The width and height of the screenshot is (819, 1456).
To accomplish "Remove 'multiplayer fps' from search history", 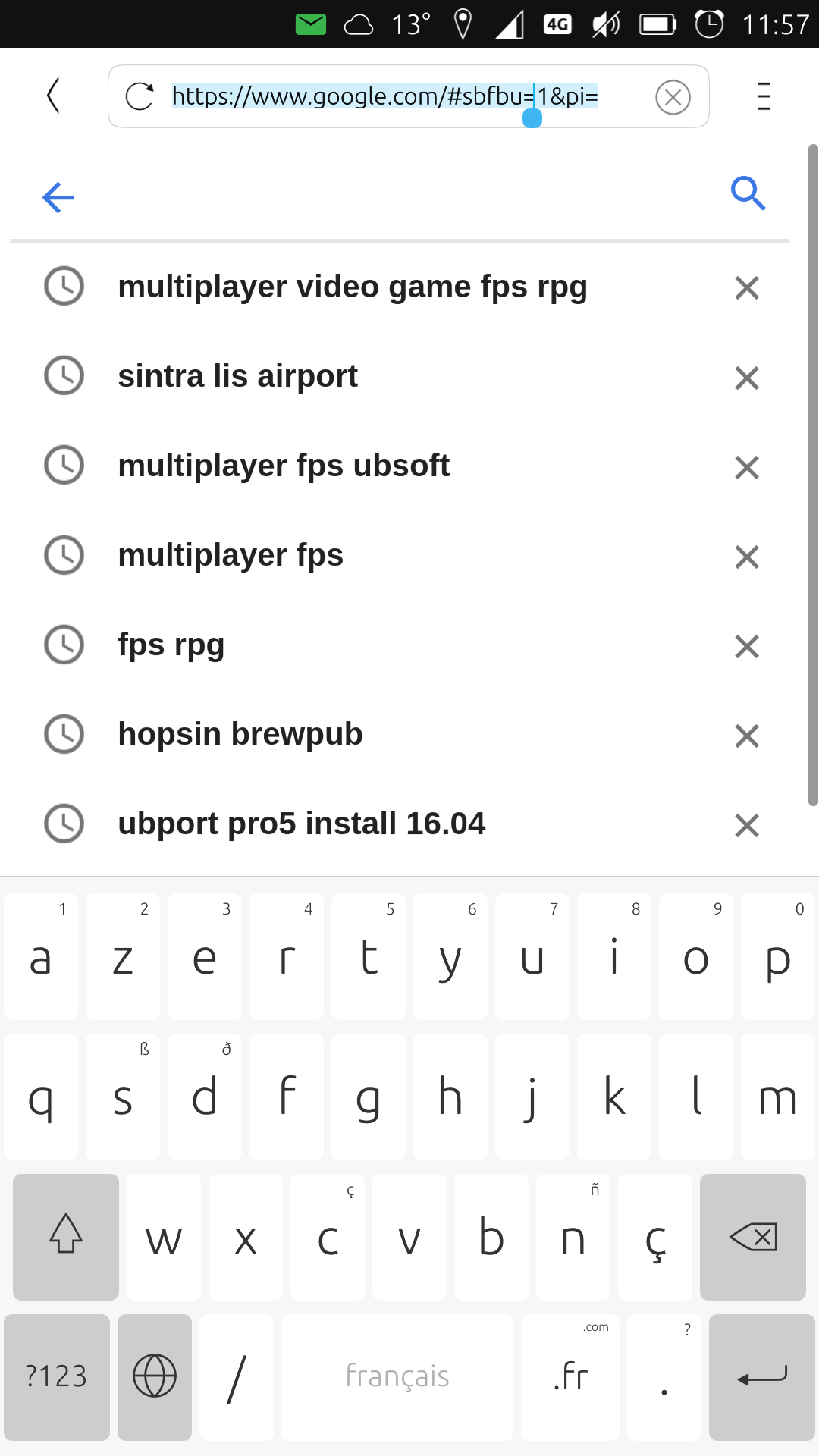I will pyautogui.click(x=747, y=557).
